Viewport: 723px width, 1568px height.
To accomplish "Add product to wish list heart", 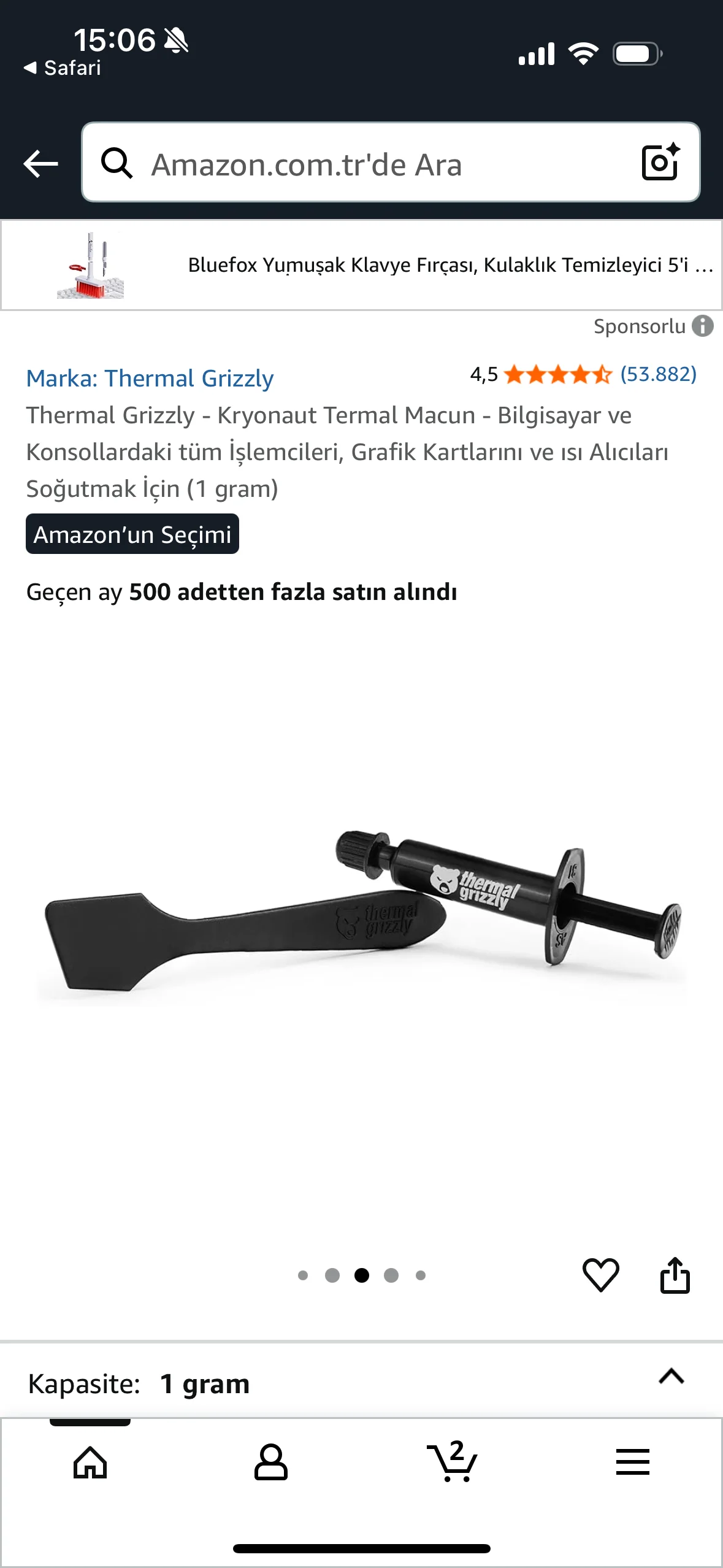I will (600, 1275).
